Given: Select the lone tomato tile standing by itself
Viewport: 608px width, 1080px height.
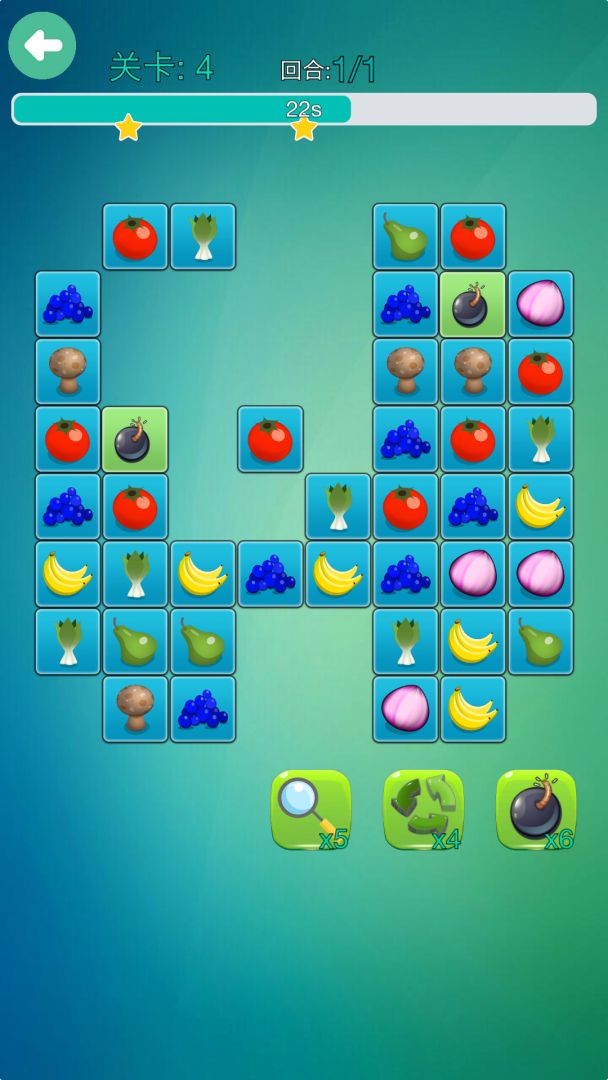Looking at the screenshot, I should (270, 439).
